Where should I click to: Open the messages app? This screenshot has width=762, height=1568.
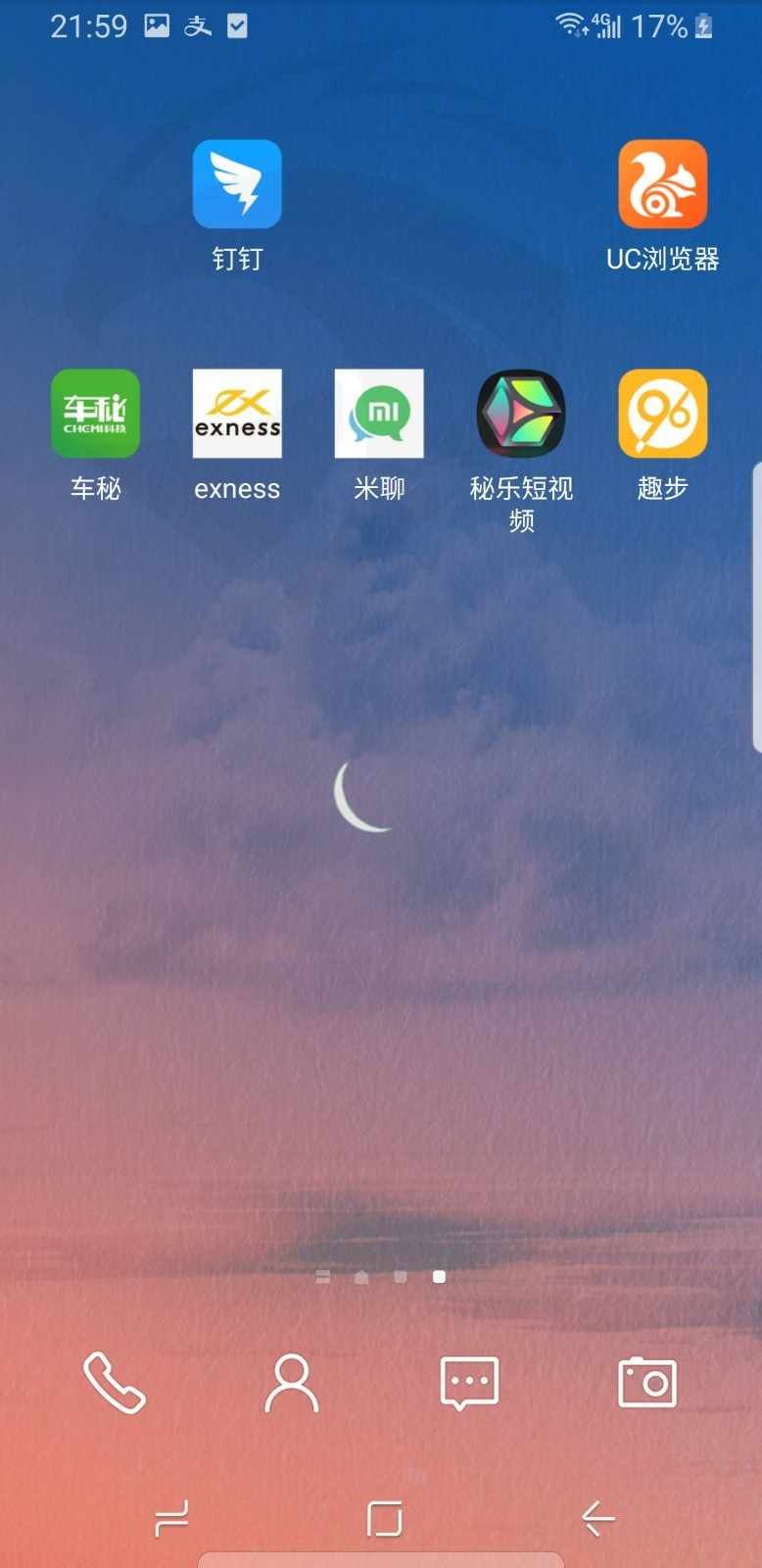470,1383
